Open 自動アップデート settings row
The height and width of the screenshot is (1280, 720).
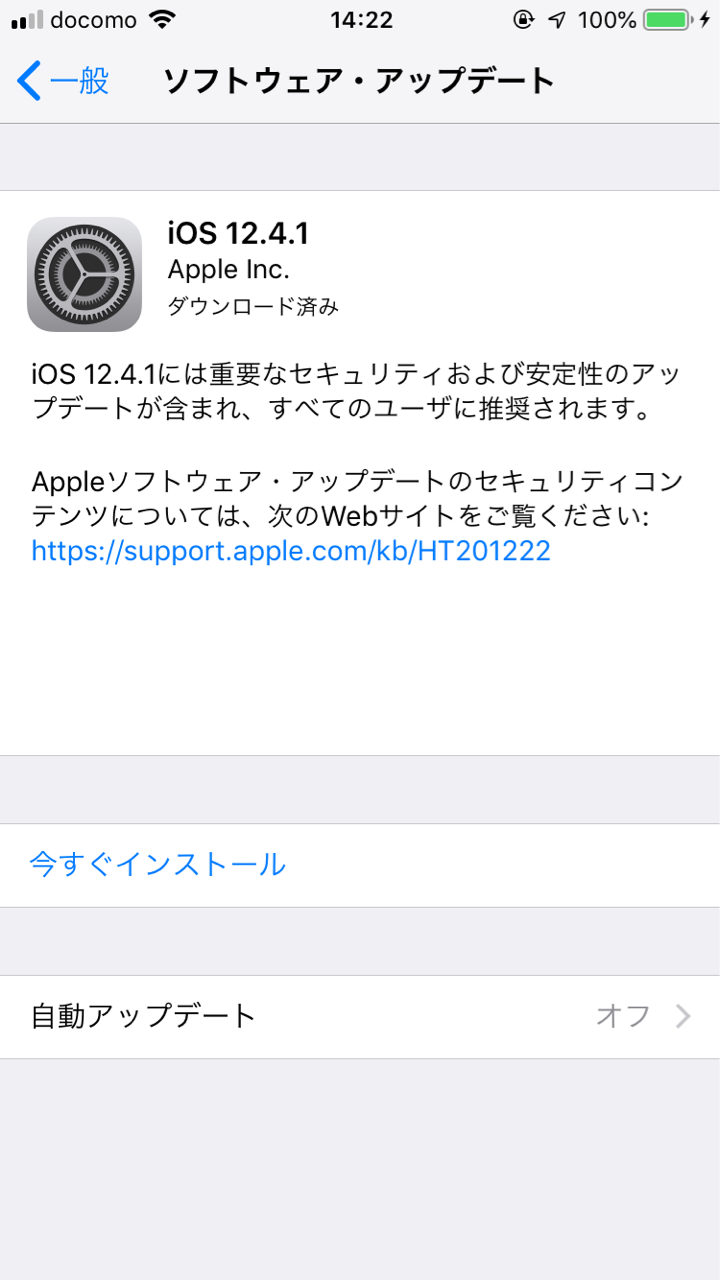[x=360, y=1017]
